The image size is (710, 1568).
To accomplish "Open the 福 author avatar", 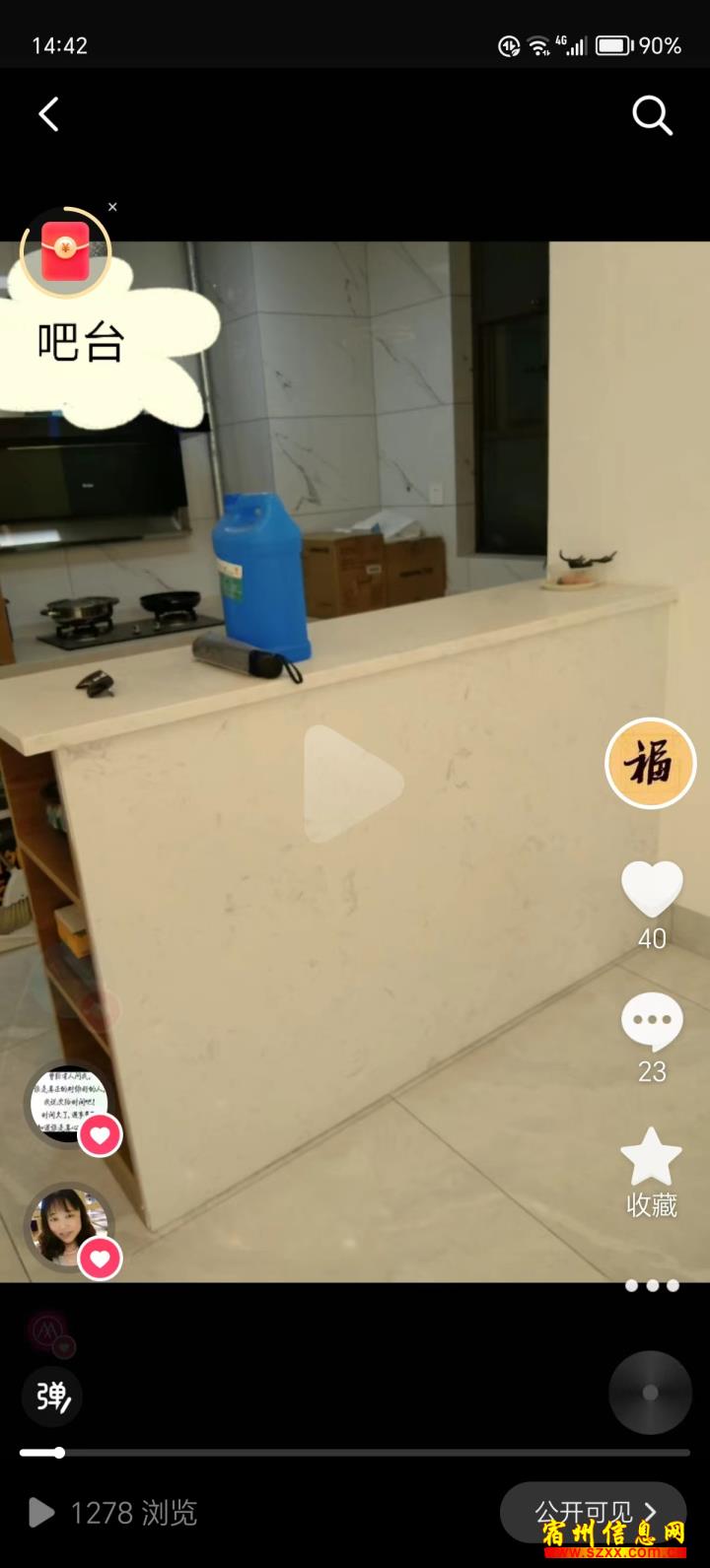I will [651, 763].
